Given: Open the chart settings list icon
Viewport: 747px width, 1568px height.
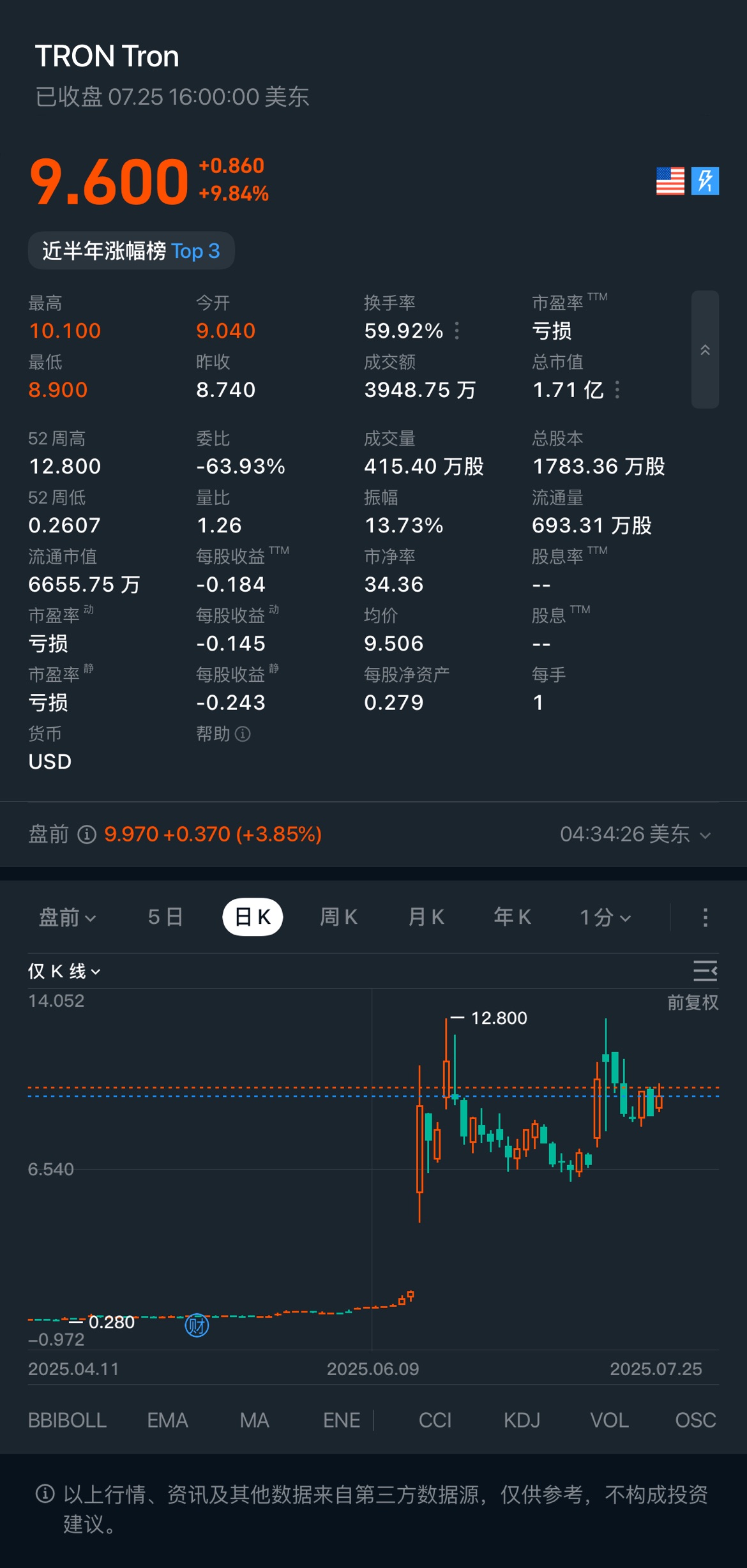Looking at the screenshot, I should [705, 971].
